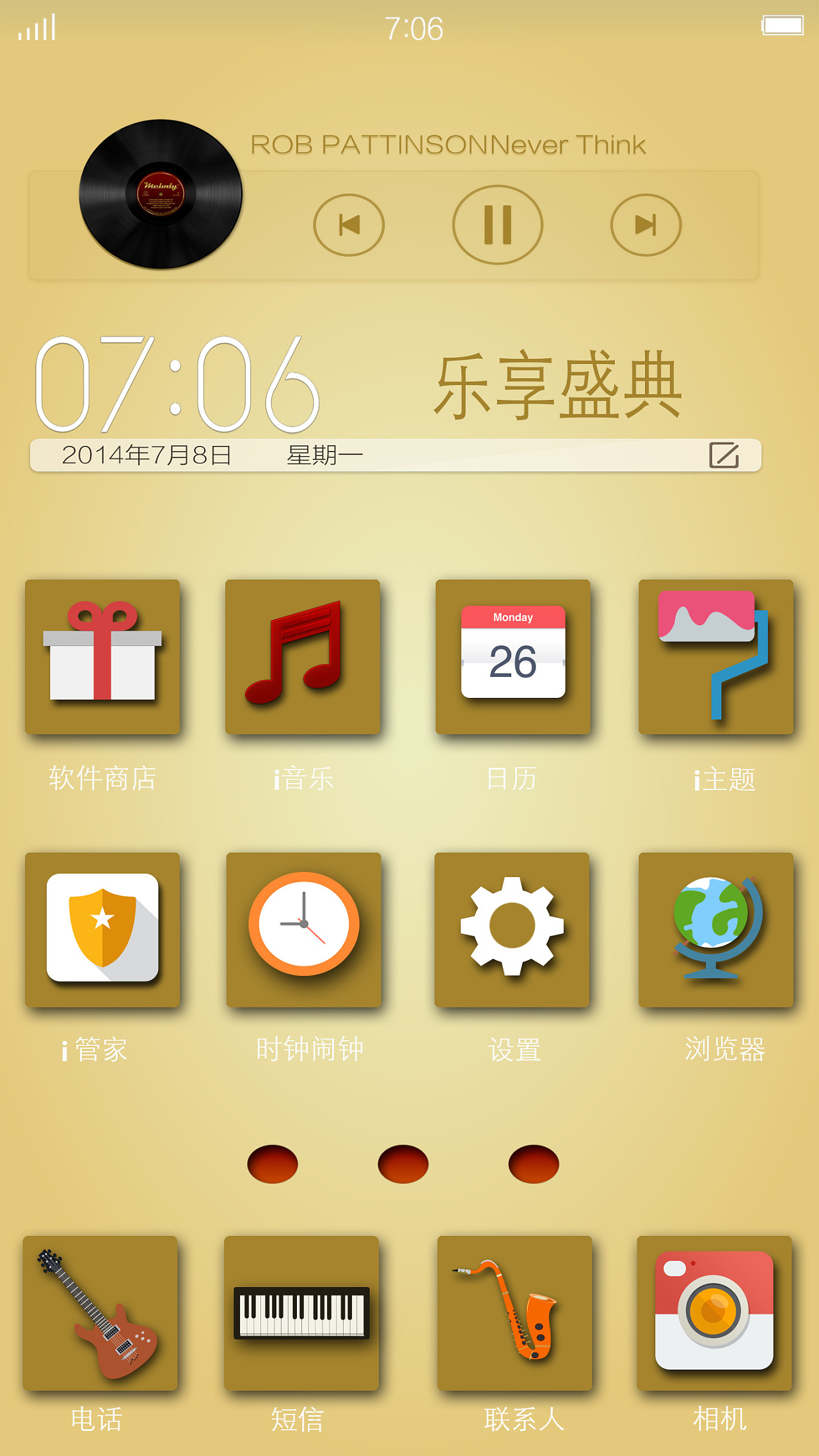
Task: Open the clock widget showing 07:06
Action: [x=177, y=384]
